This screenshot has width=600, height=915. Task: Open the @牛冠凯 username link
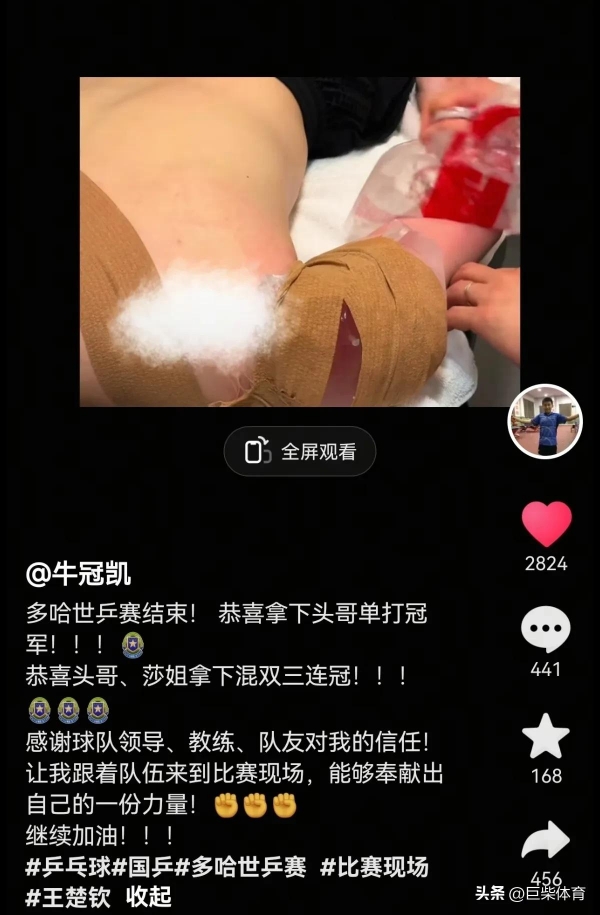pos(78,574)
